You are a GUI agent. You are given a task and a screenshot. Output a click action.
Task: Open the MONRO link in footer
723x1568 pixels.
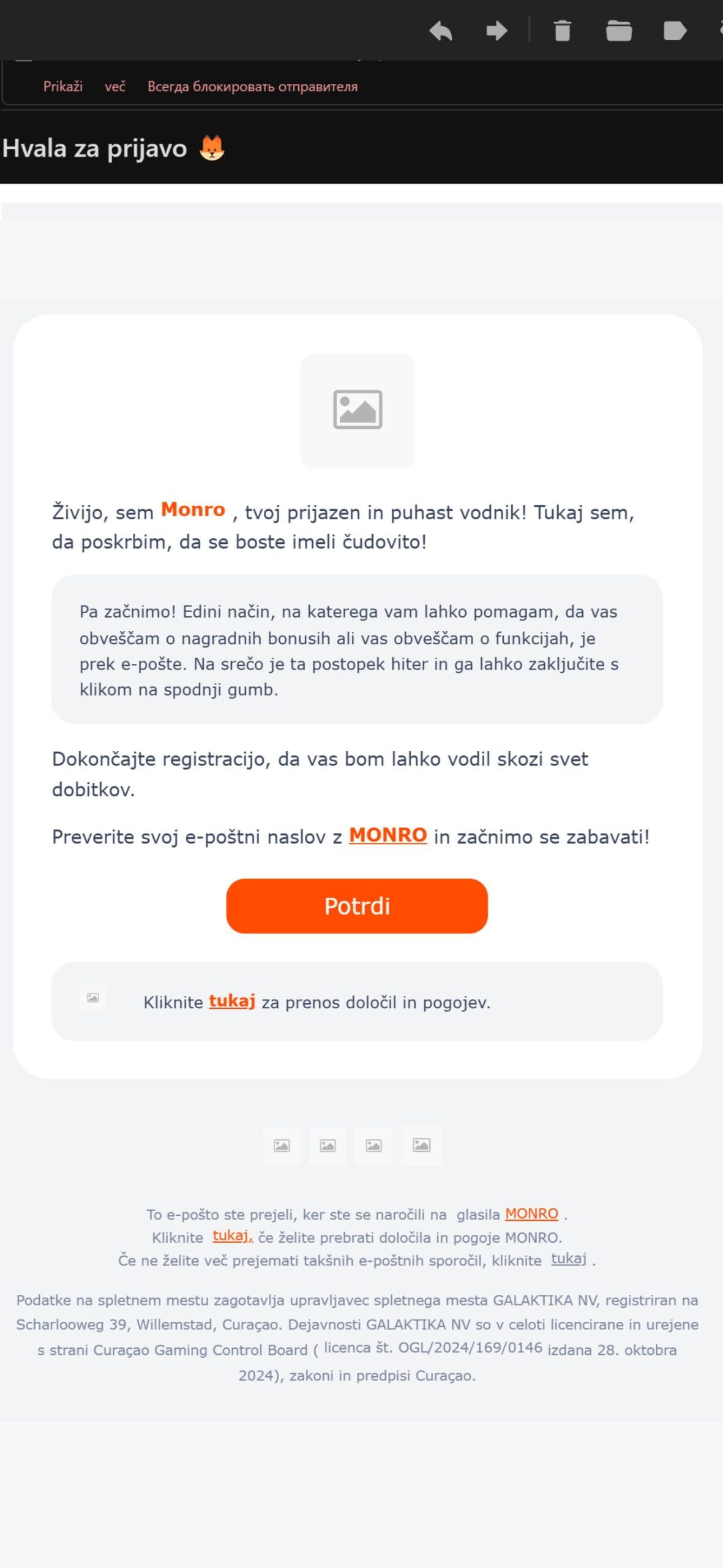pyautogui.click(x=531, y=1213)
